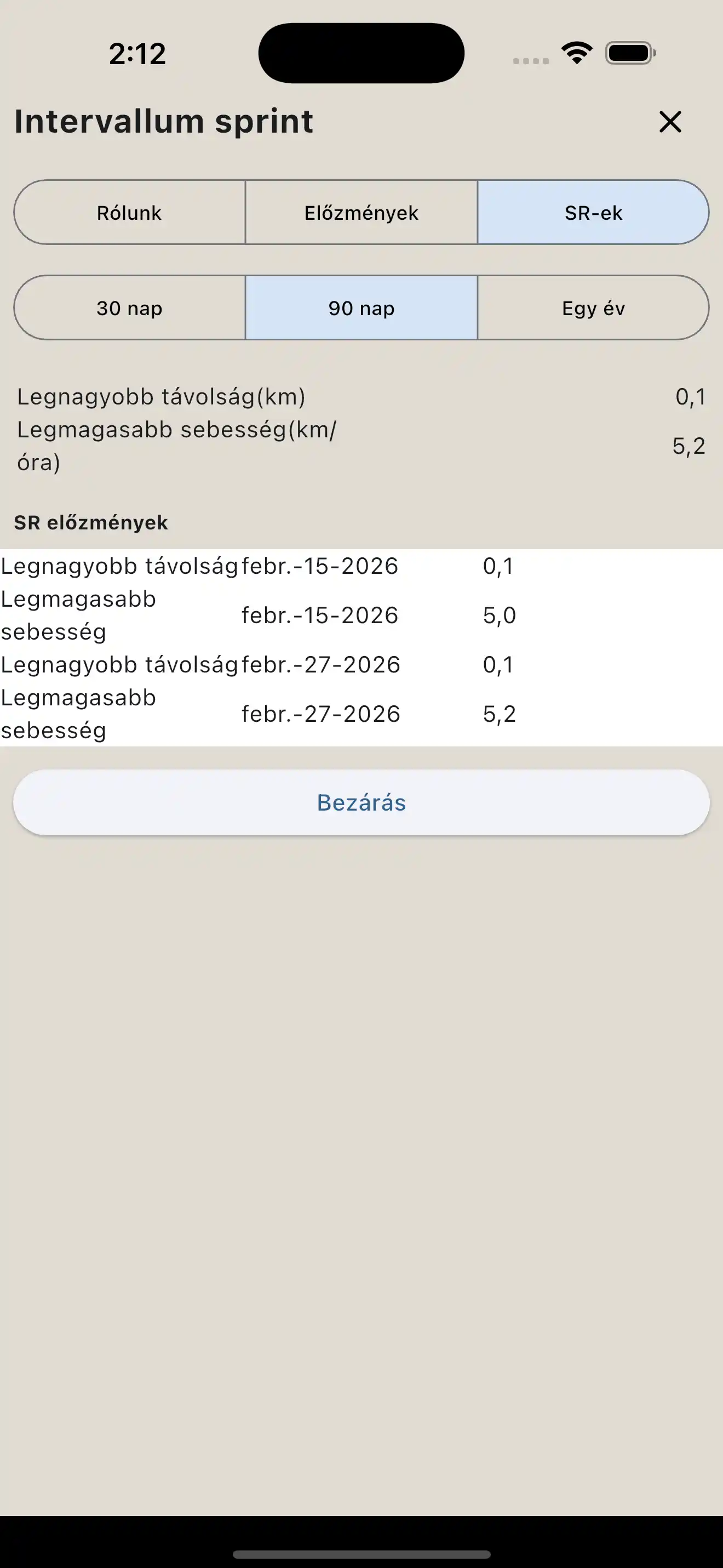Viewport: 723px width, 1568px height.
Task: Click the SR előzmények section header
Action: [x=91, y=522]
